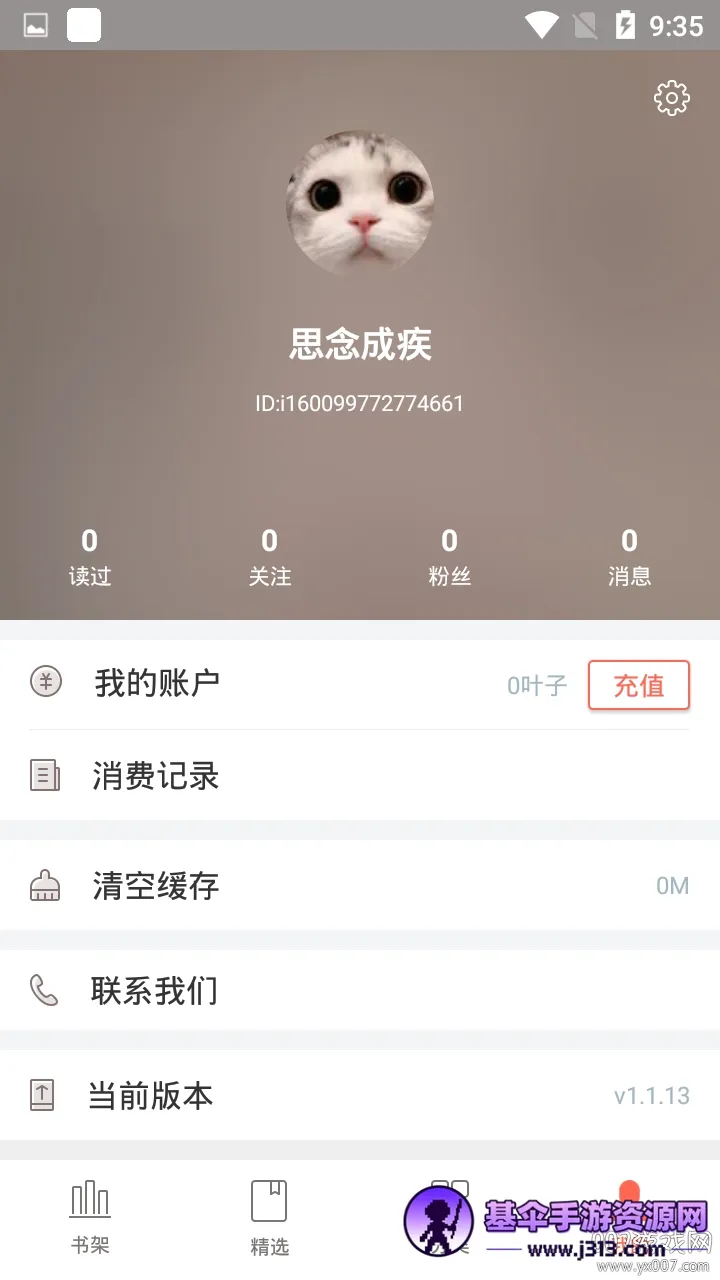Open the settings gear icon

coord(671,98)
